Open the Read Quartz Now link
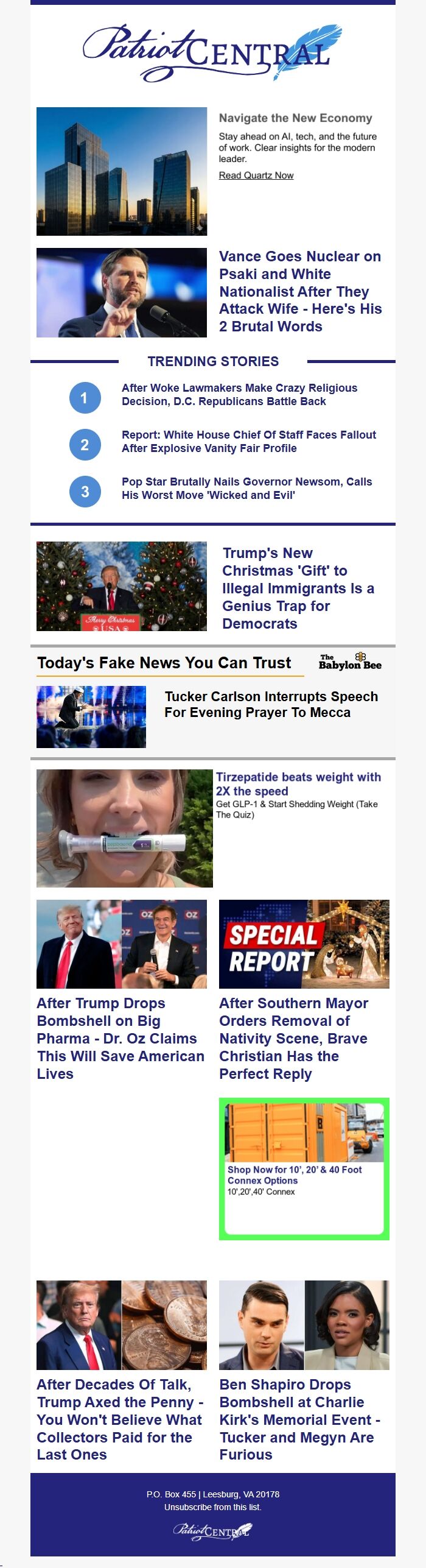 256,175
